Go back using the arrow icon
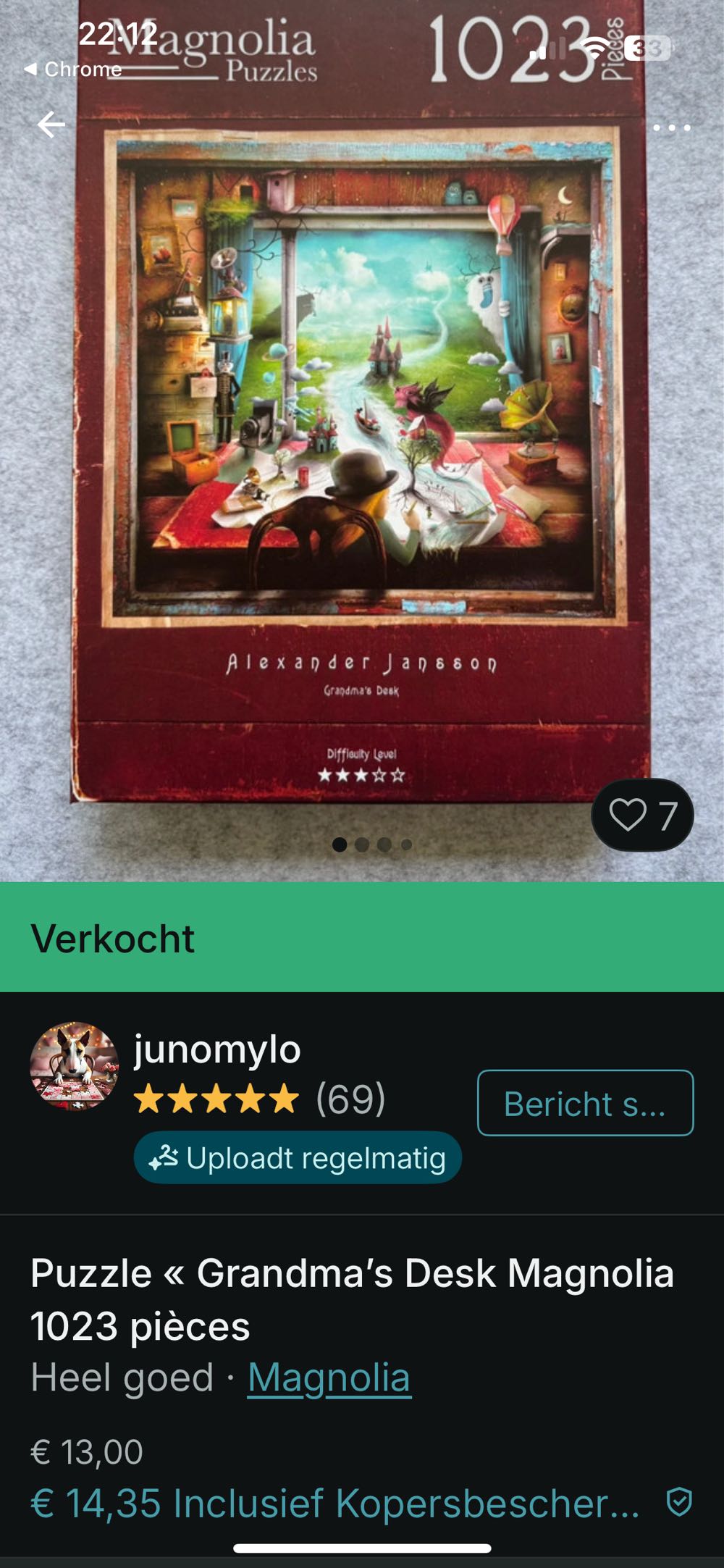 point(51,125)
